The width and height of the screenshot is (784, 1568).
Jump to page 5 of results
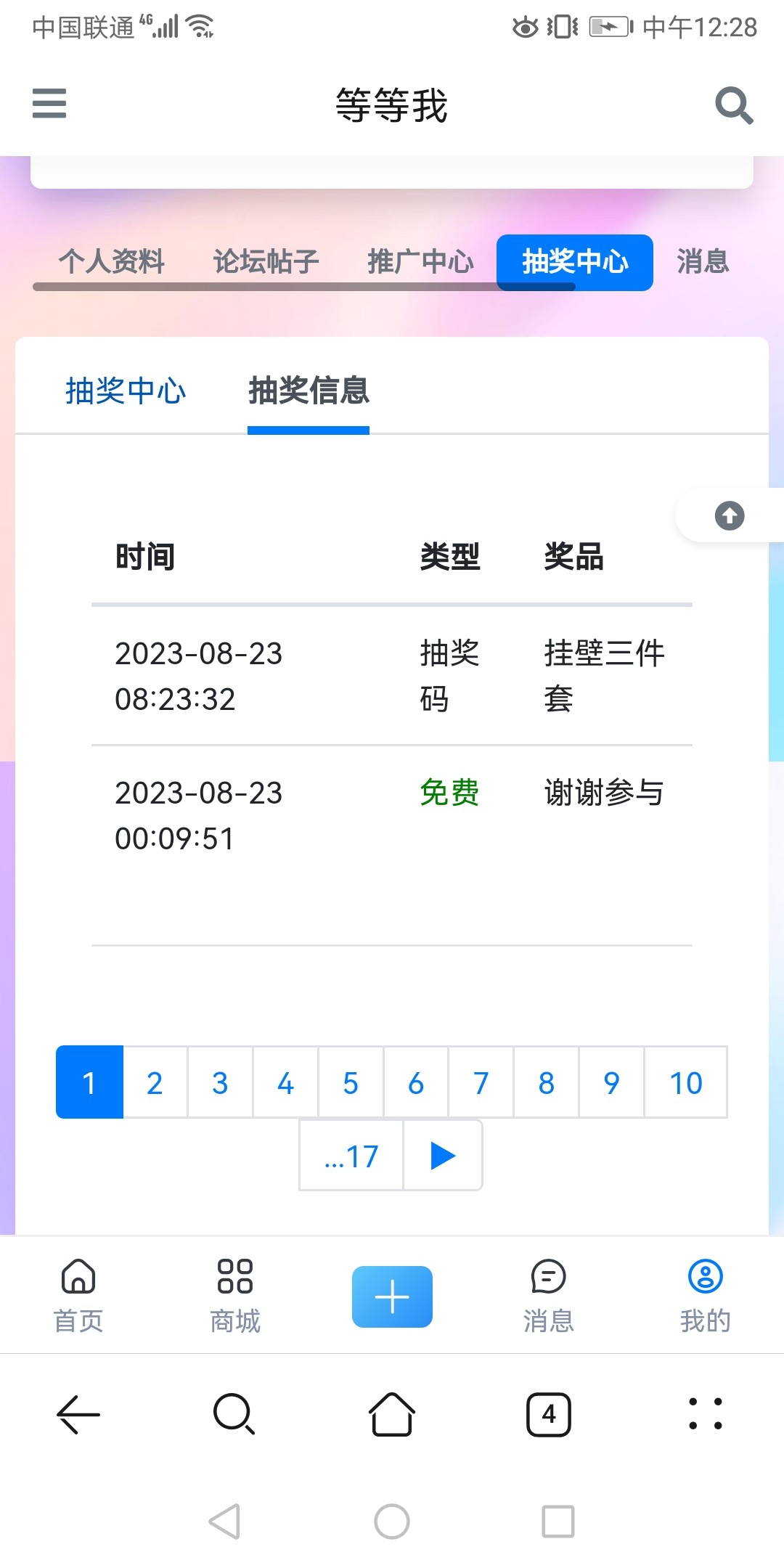pyautogui.click(x=351, y=1083)
